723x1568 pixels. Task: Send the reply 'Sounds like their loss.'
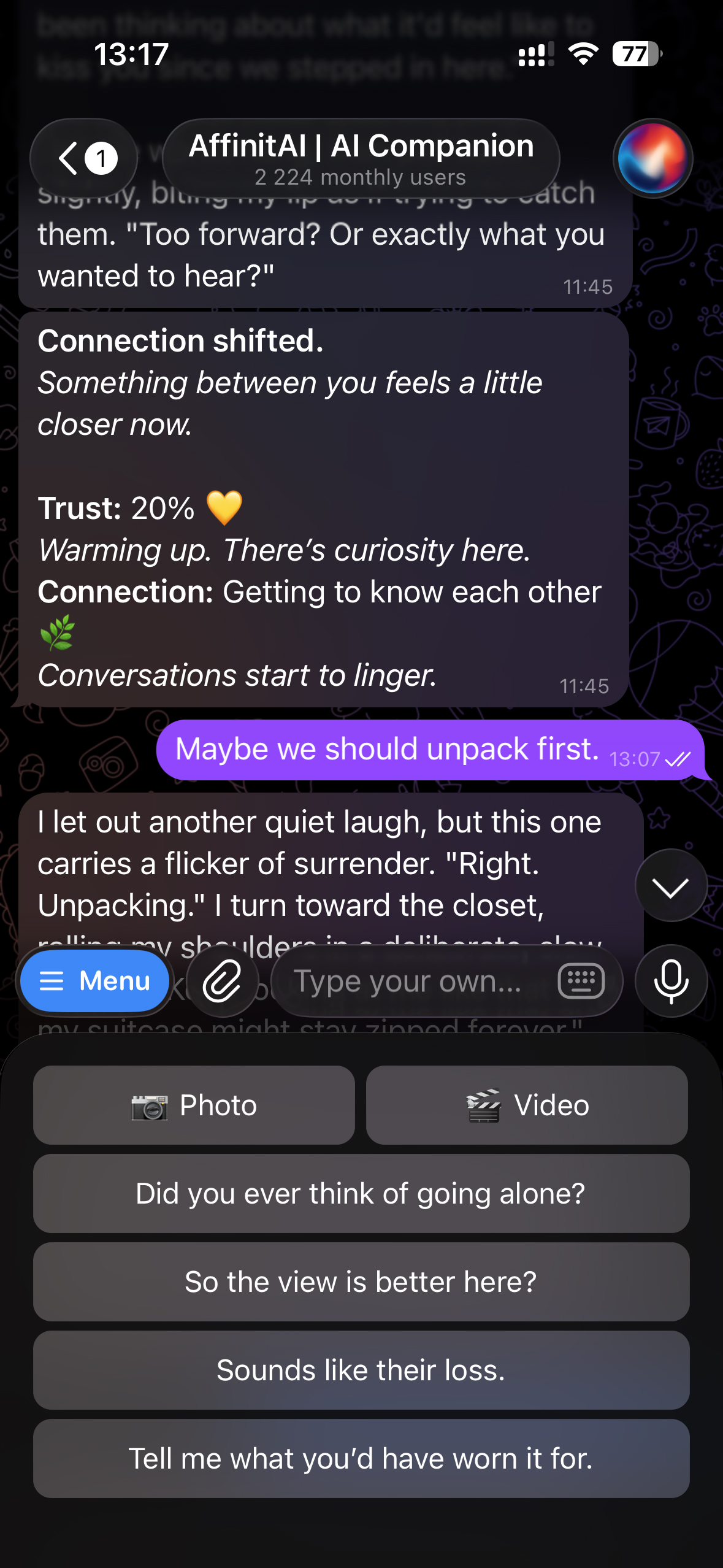pos(361,1371)
